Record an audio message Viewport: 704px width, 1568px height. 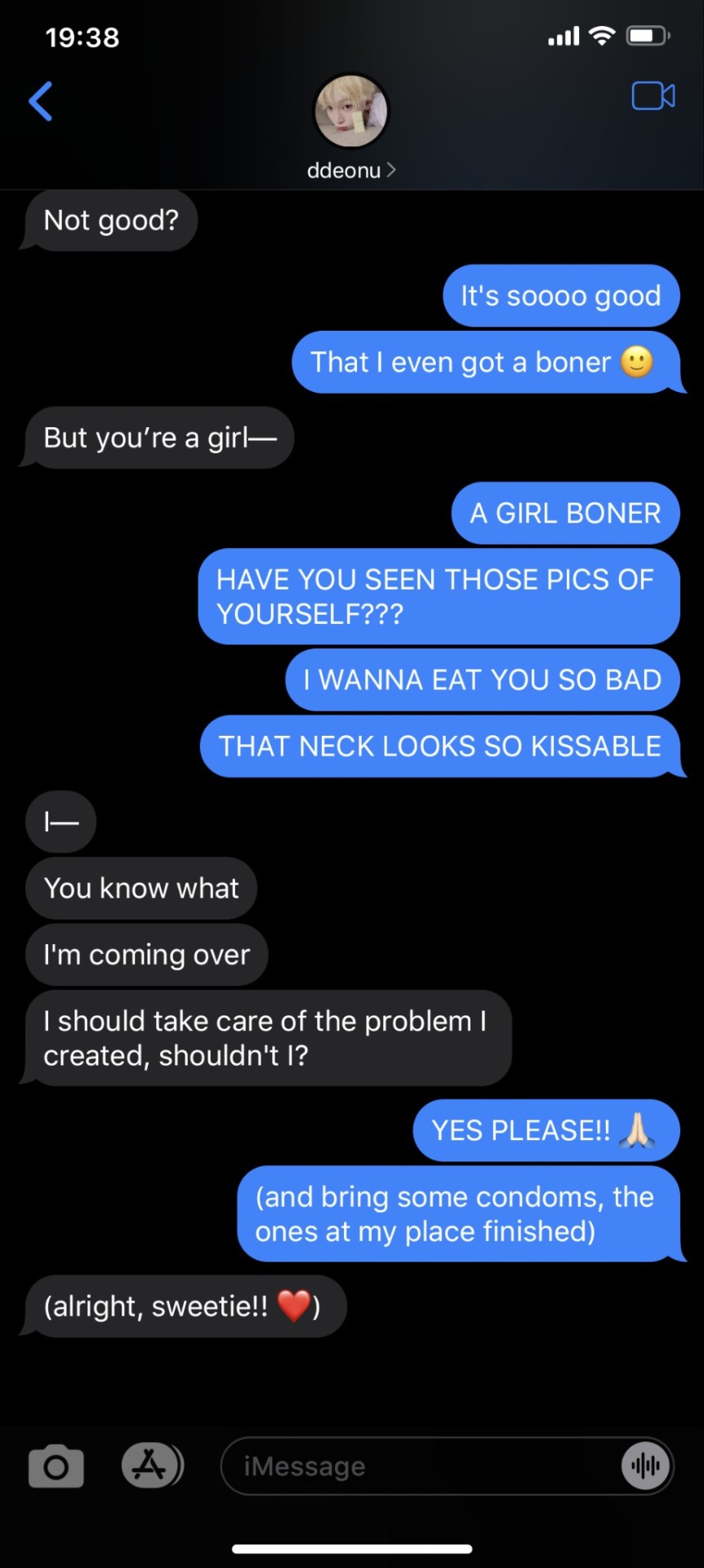pos(645,1467)
